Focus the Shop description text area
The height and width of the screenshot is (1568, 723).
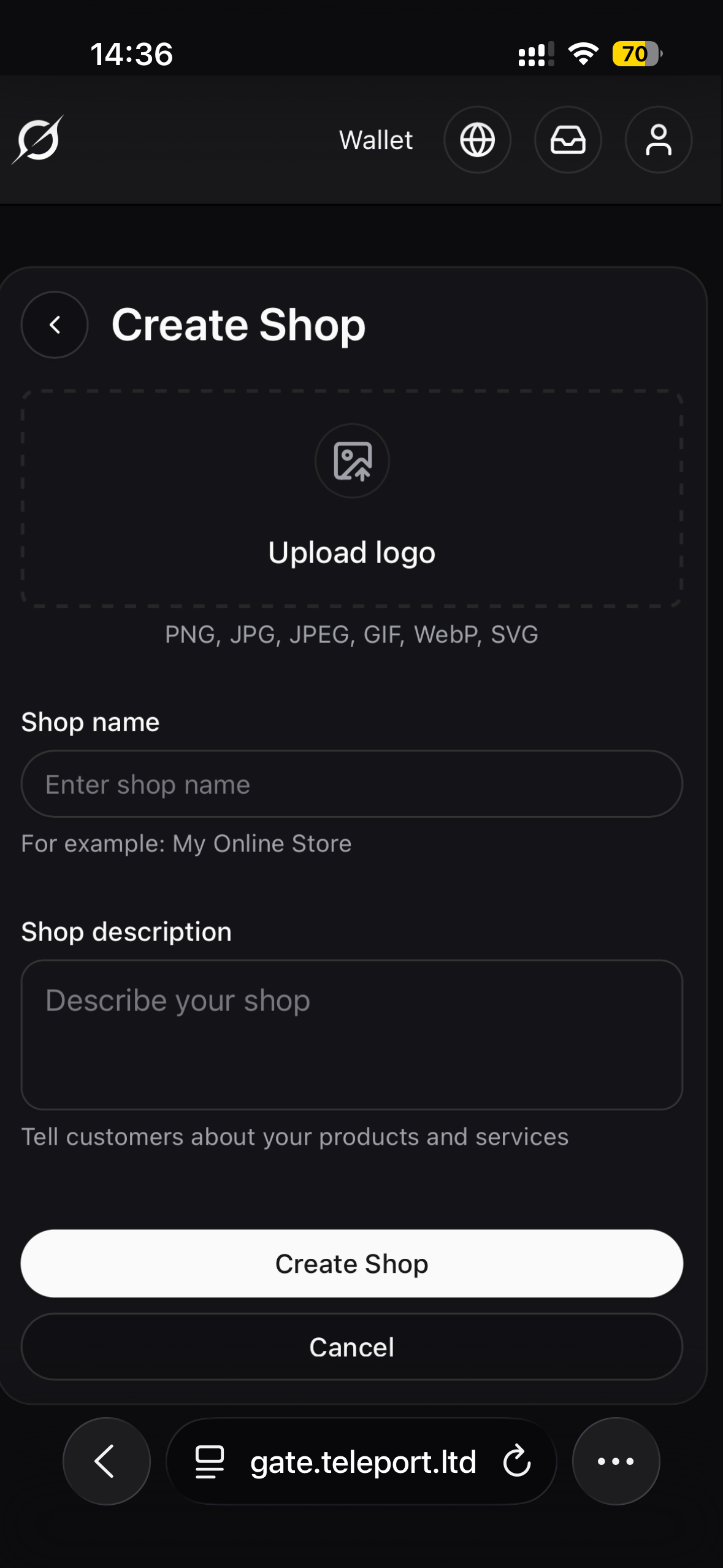point(352,1034)
